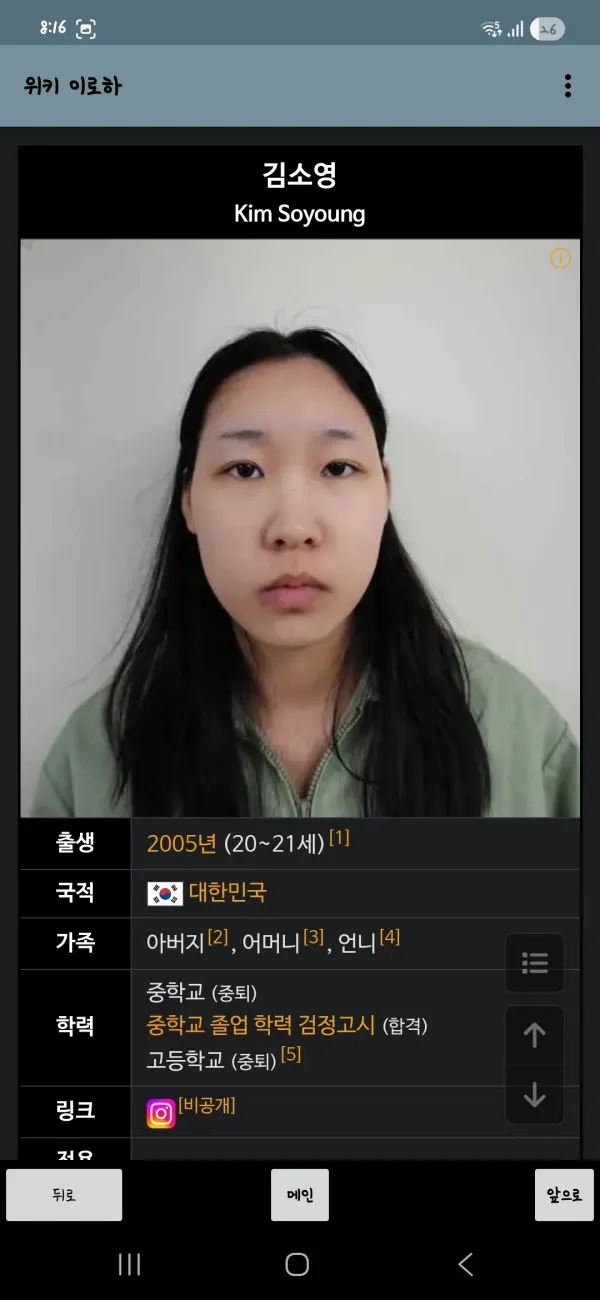The height and width of the screenshot is (1300, 600).
Task: Tap the system home button
Action: [x=297, y=1264]
